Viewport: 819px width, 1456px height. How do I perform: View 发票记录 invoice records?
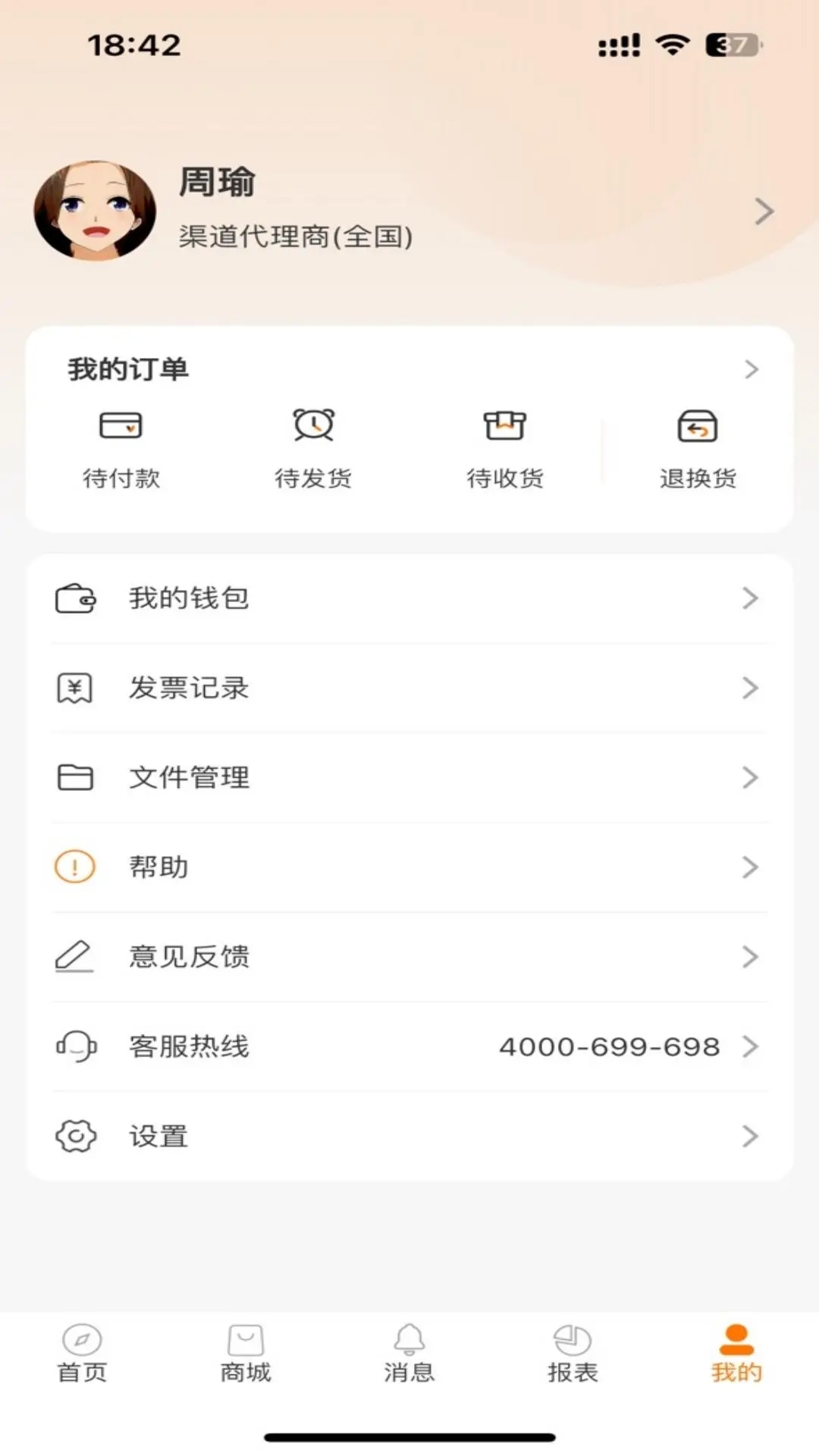[409, 688]
